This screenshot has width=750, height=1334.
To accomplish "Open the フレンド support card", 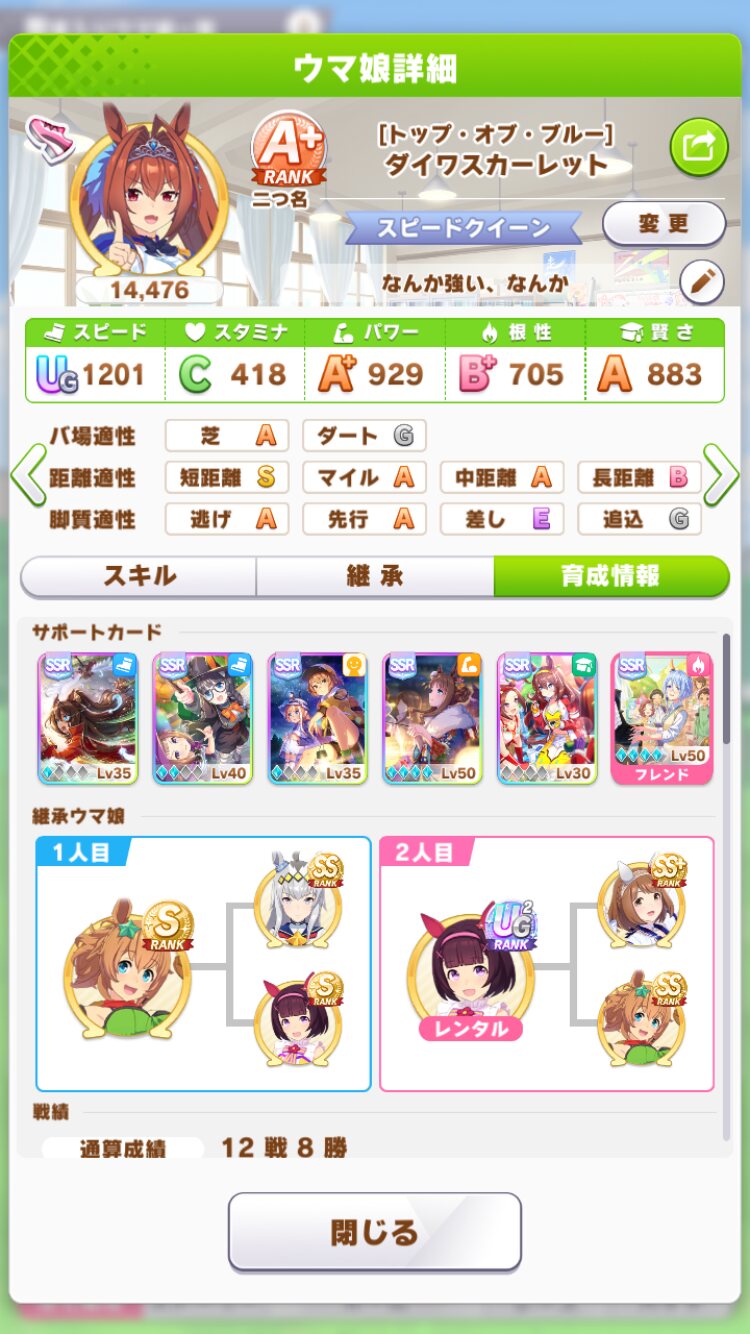I will coord(662,718).
